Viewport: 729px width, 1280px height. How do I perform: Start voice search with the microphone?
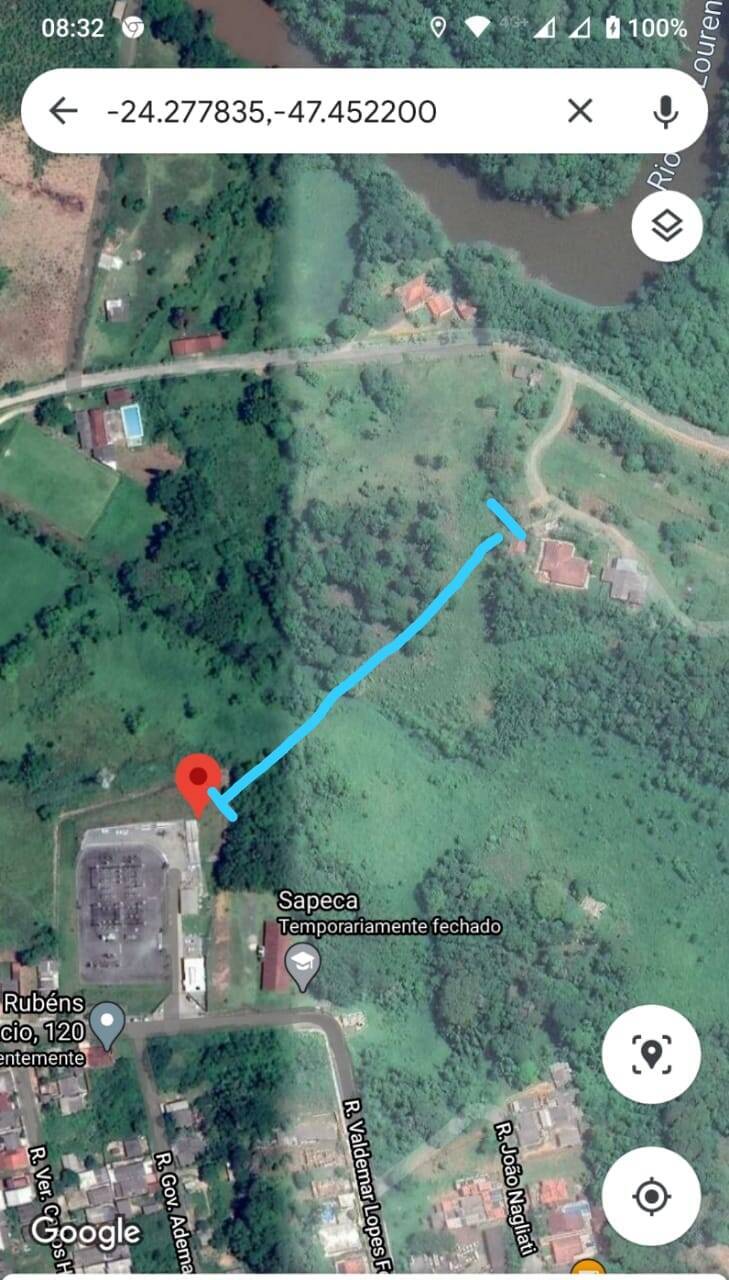(x=666, y=111)
